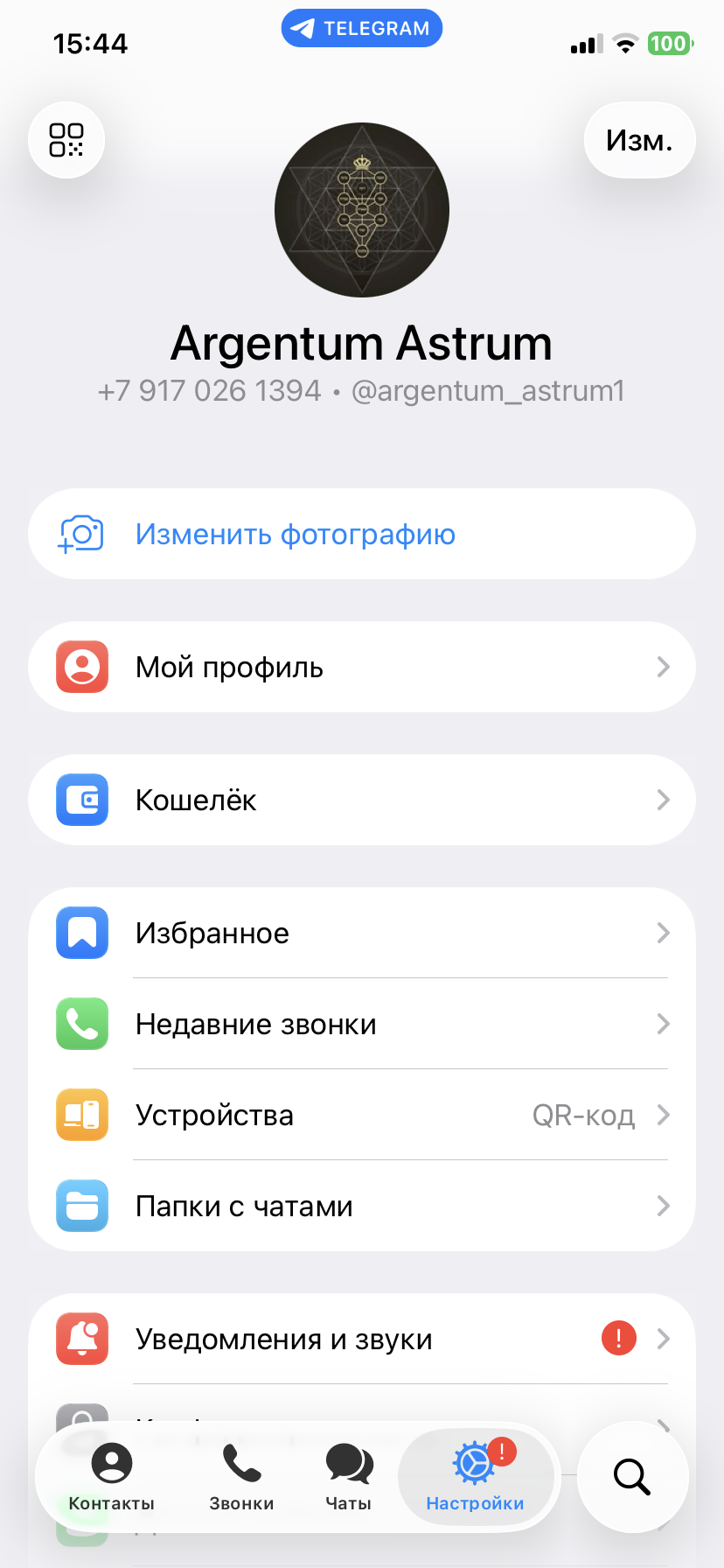Viewport: 724px width, 1568px height.
Task: Switch to the Контакты tab
Action: [x=112, y=1477]
